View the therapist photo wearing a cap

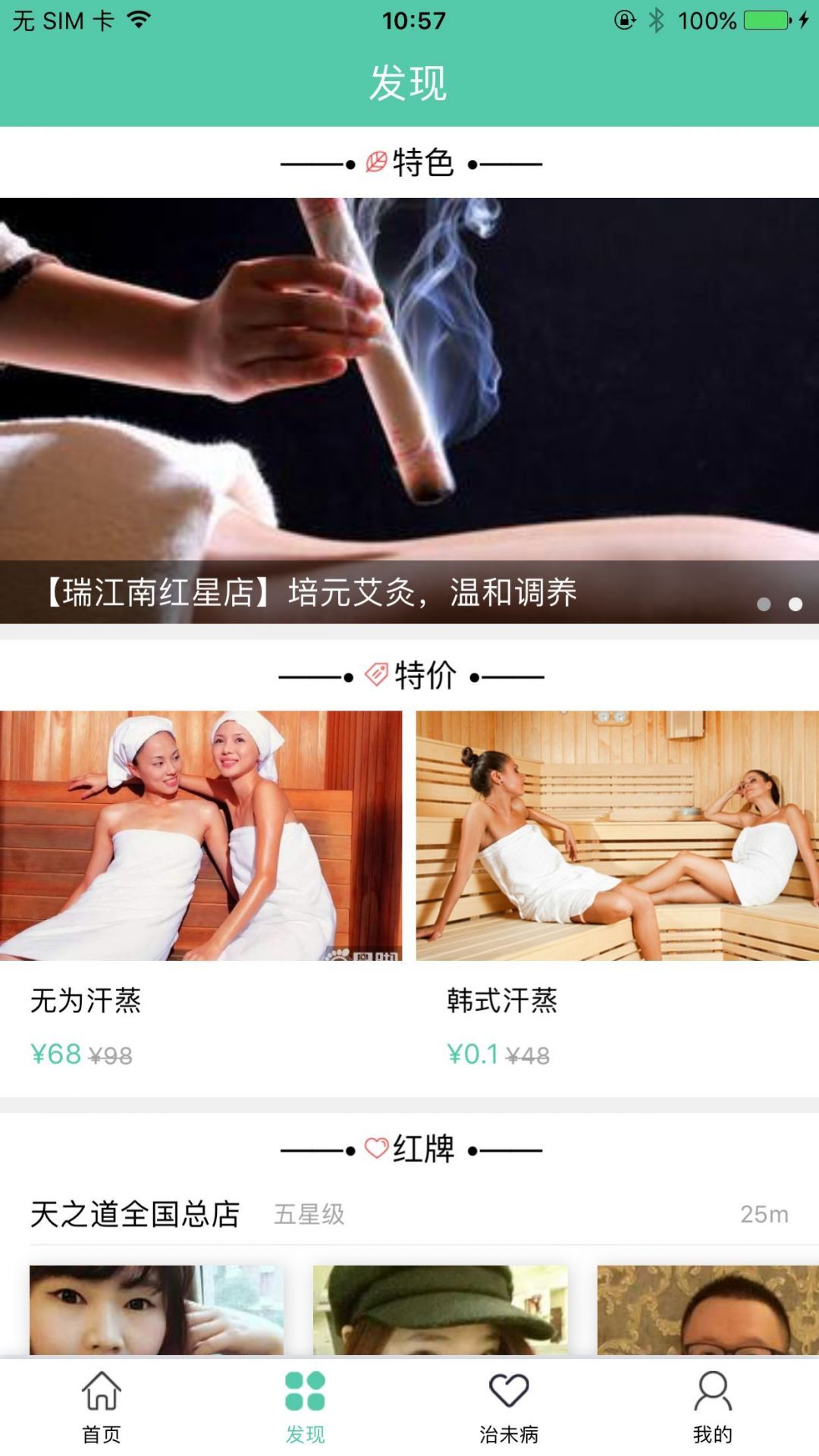click(440, 1310)
